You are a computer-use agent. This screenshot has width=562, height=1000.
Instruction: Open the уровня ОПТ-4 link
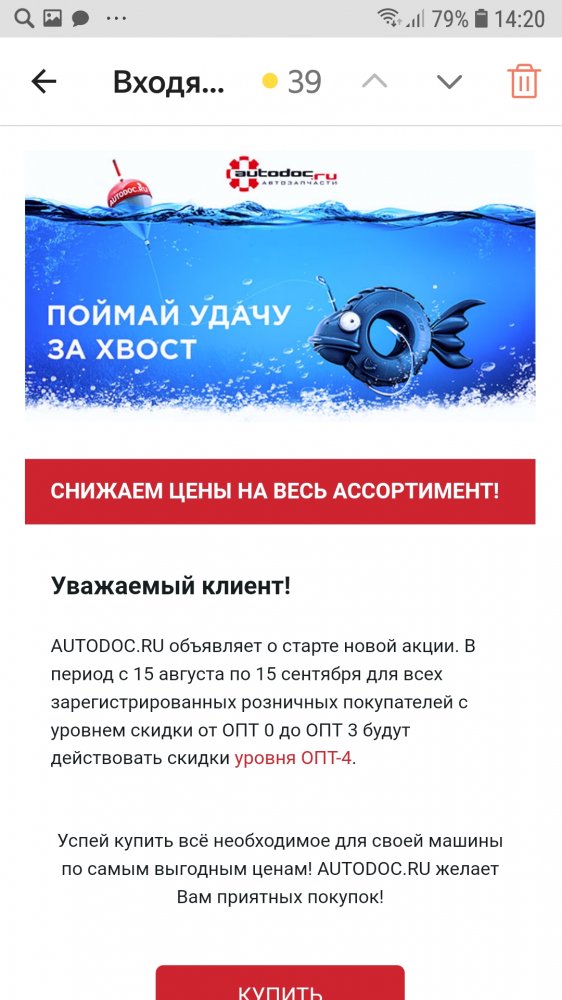click(x=293, y=758)
